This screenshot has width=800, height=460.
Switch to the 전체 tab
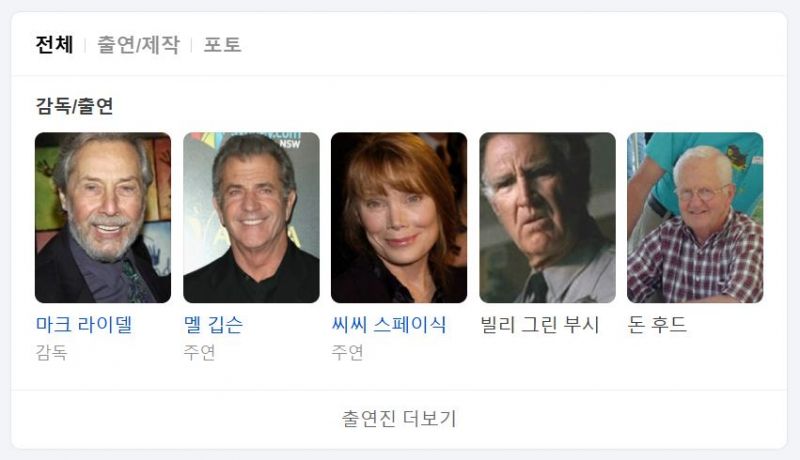(x=55, y=45)
